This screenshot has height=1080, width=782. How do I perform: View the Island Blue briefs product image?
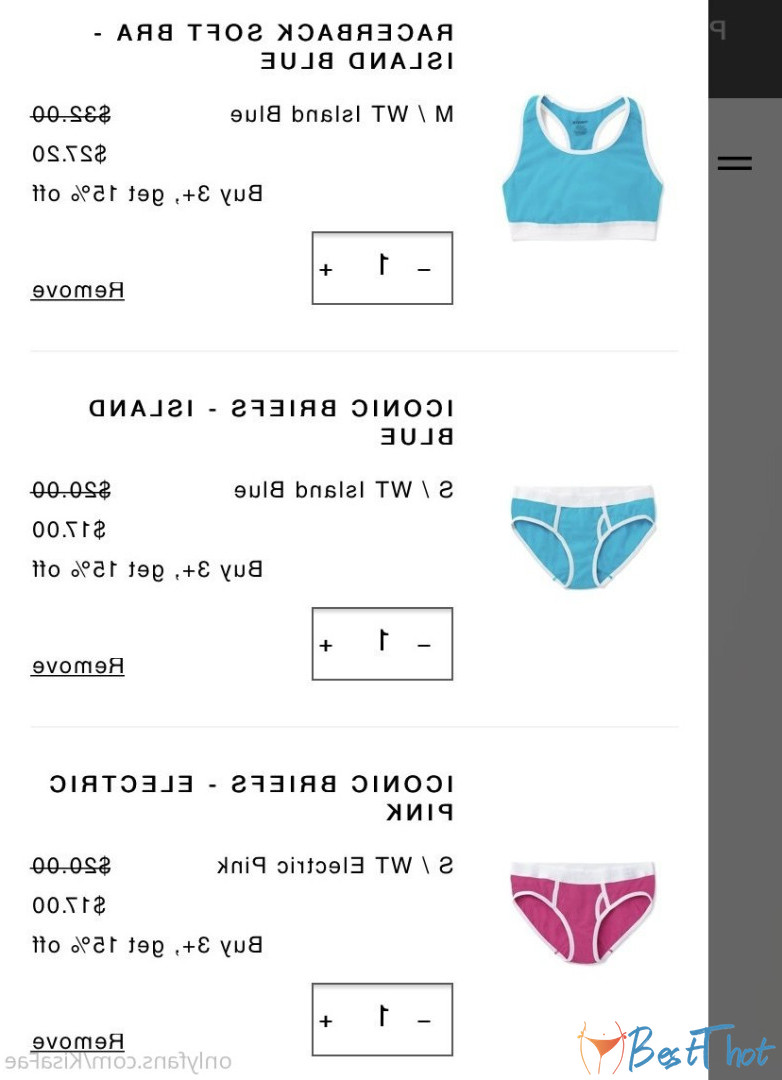[582, 537]
